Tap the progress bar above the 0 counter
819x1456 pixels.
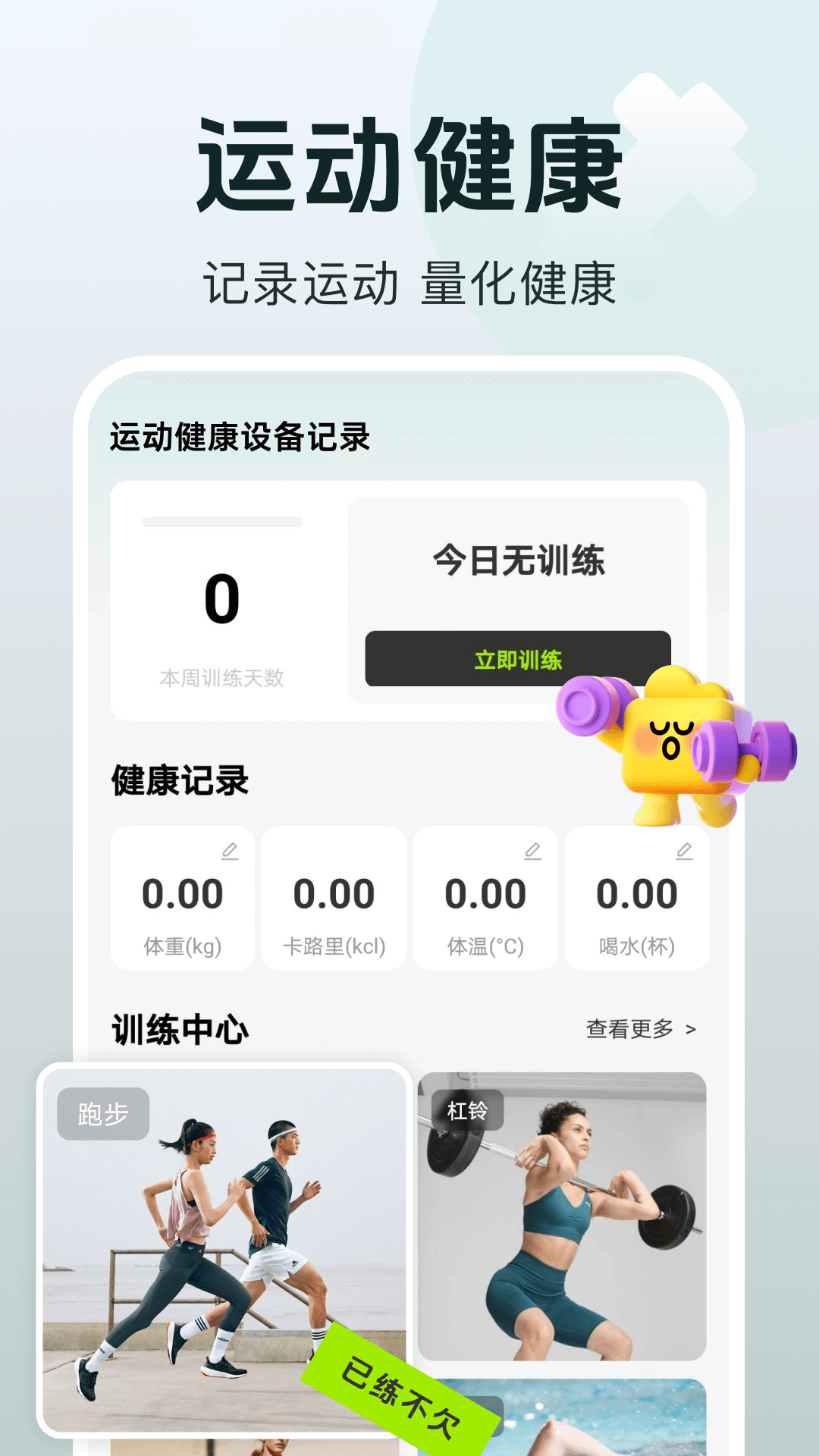tap(222, 519)
